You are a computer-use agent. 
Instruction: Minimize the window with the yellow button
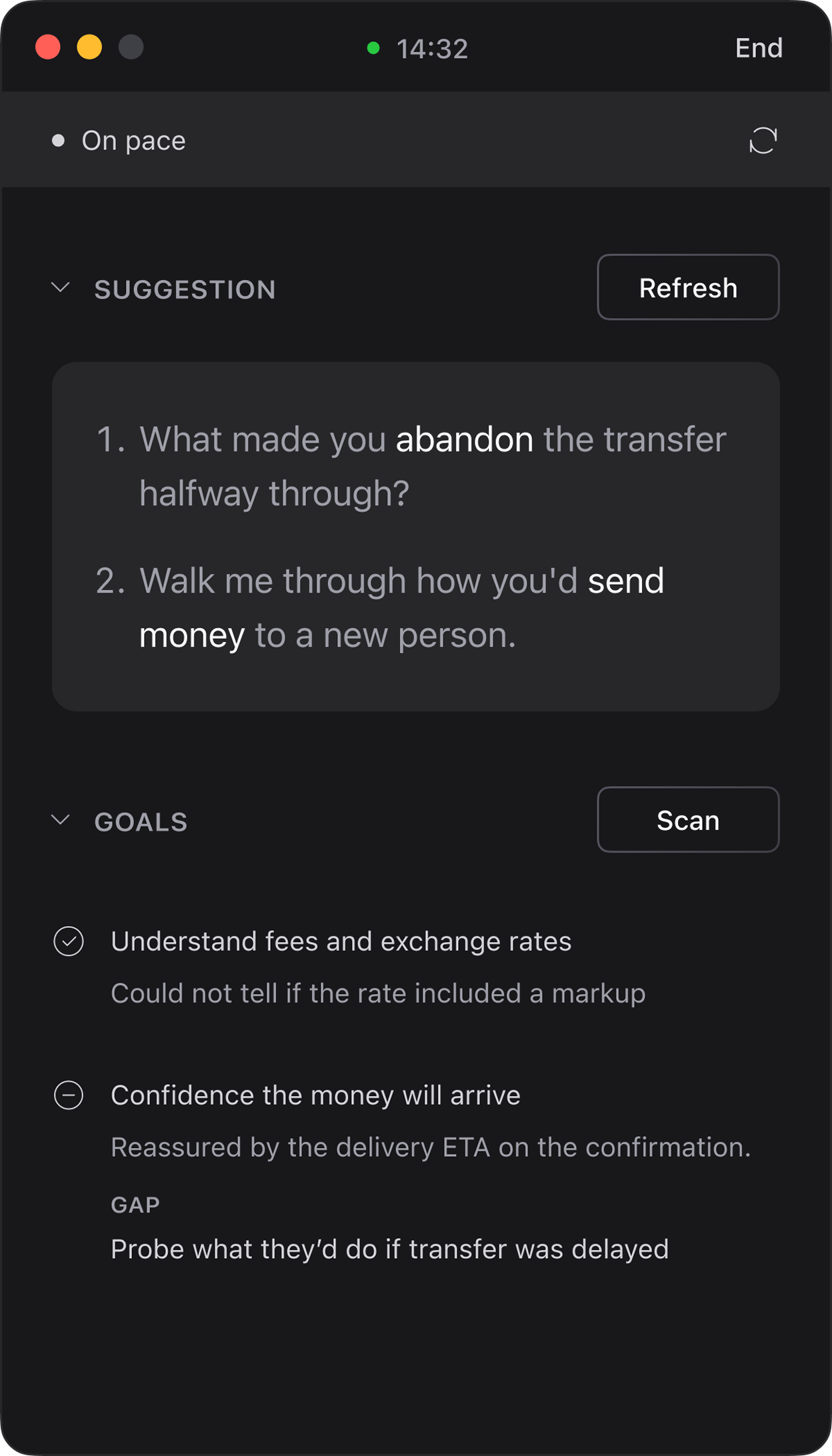[89, 47]
